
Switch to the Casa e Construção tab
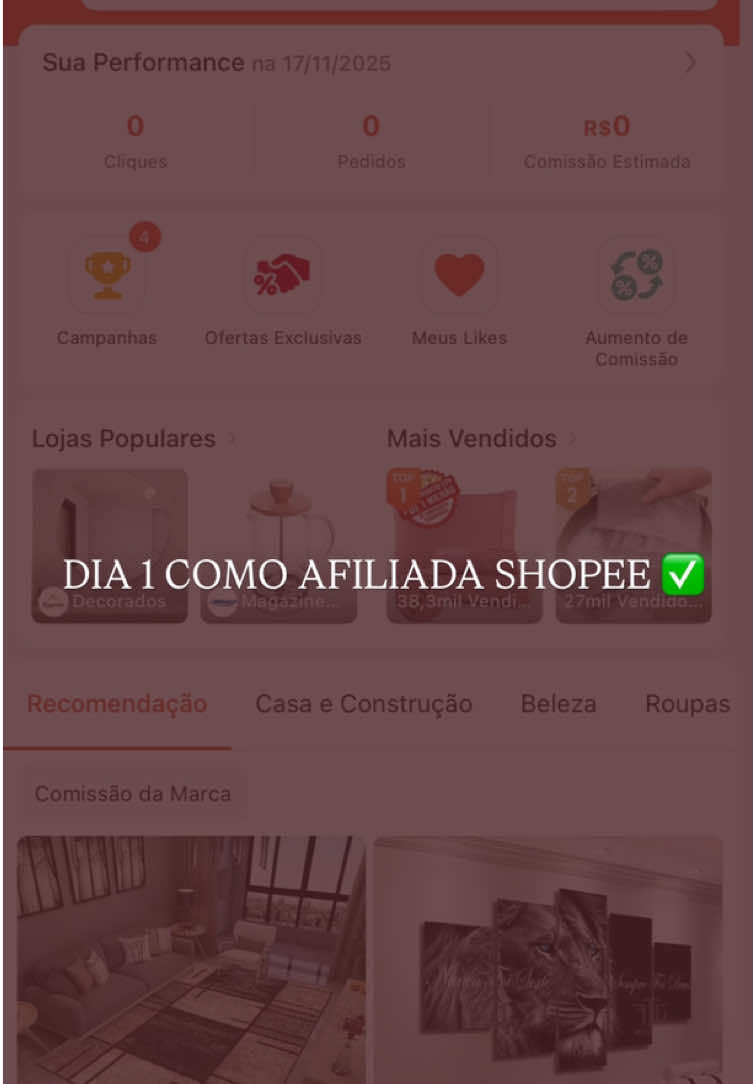click(x=364, y=704)
